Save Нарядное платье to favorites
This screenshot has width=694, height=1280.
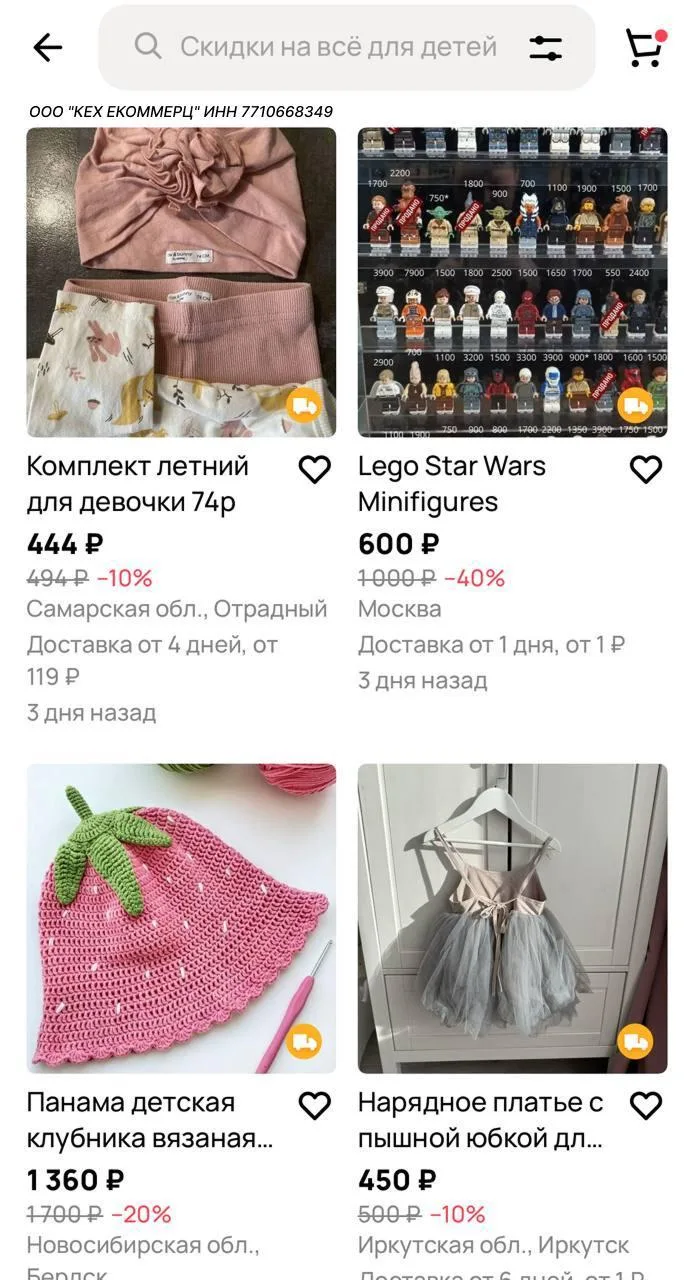pos(646,1105)
